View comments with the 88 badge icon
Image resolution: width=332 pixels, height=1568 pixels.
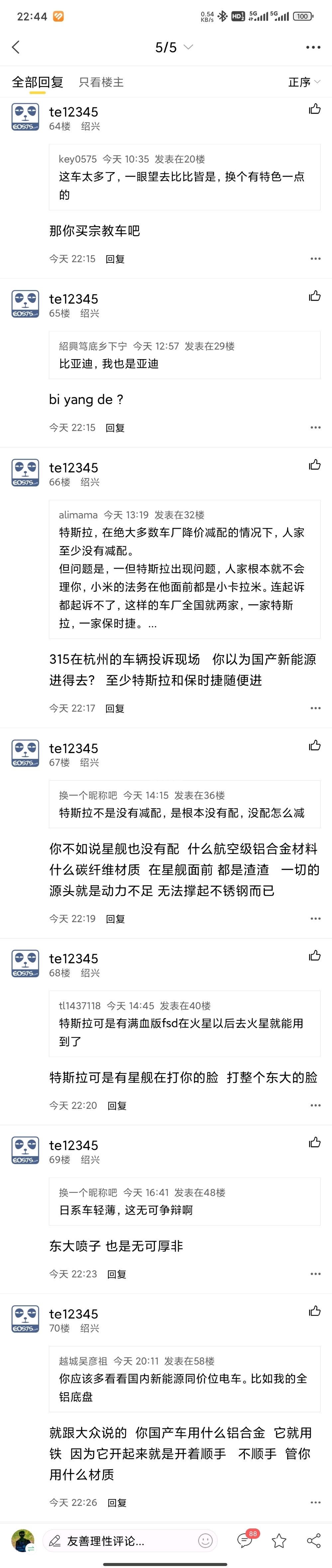click(245, 1541)
